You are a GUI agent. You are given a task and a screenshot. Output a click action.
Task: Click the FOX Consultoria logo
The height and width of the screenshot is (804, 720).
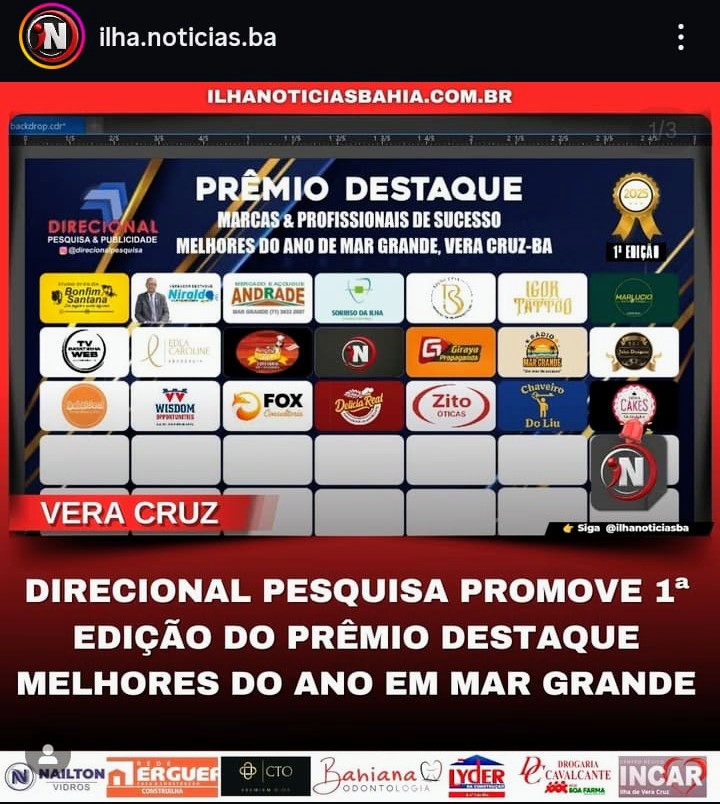pyautogui.click(x=267, y=406)
